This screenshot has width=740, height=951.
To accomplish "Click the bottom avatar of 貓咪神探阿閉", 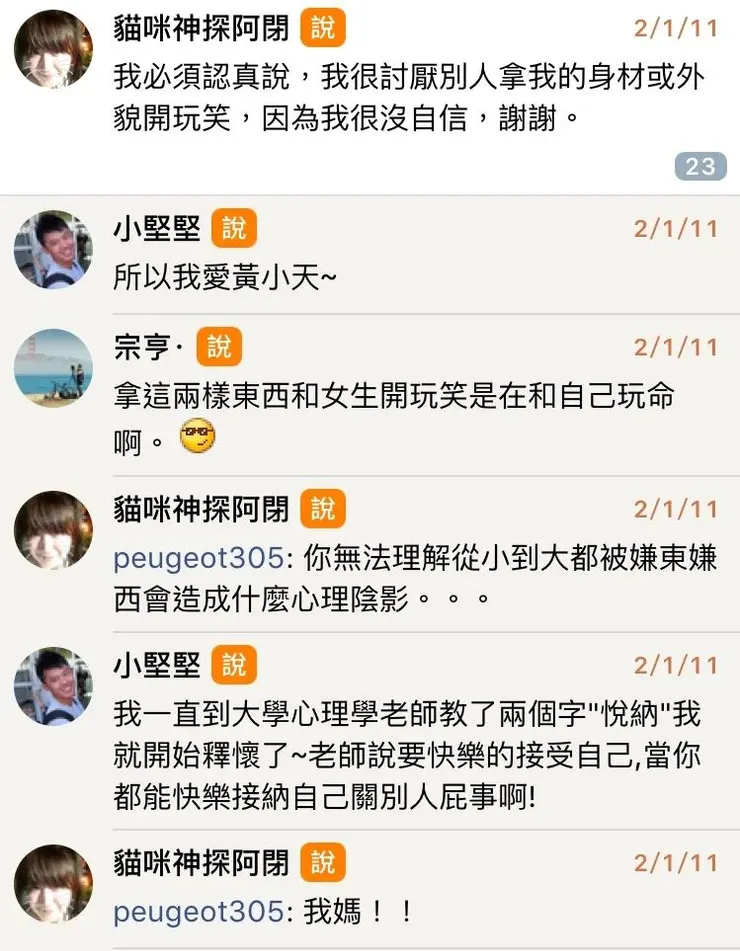I will [x=52, y=882].
